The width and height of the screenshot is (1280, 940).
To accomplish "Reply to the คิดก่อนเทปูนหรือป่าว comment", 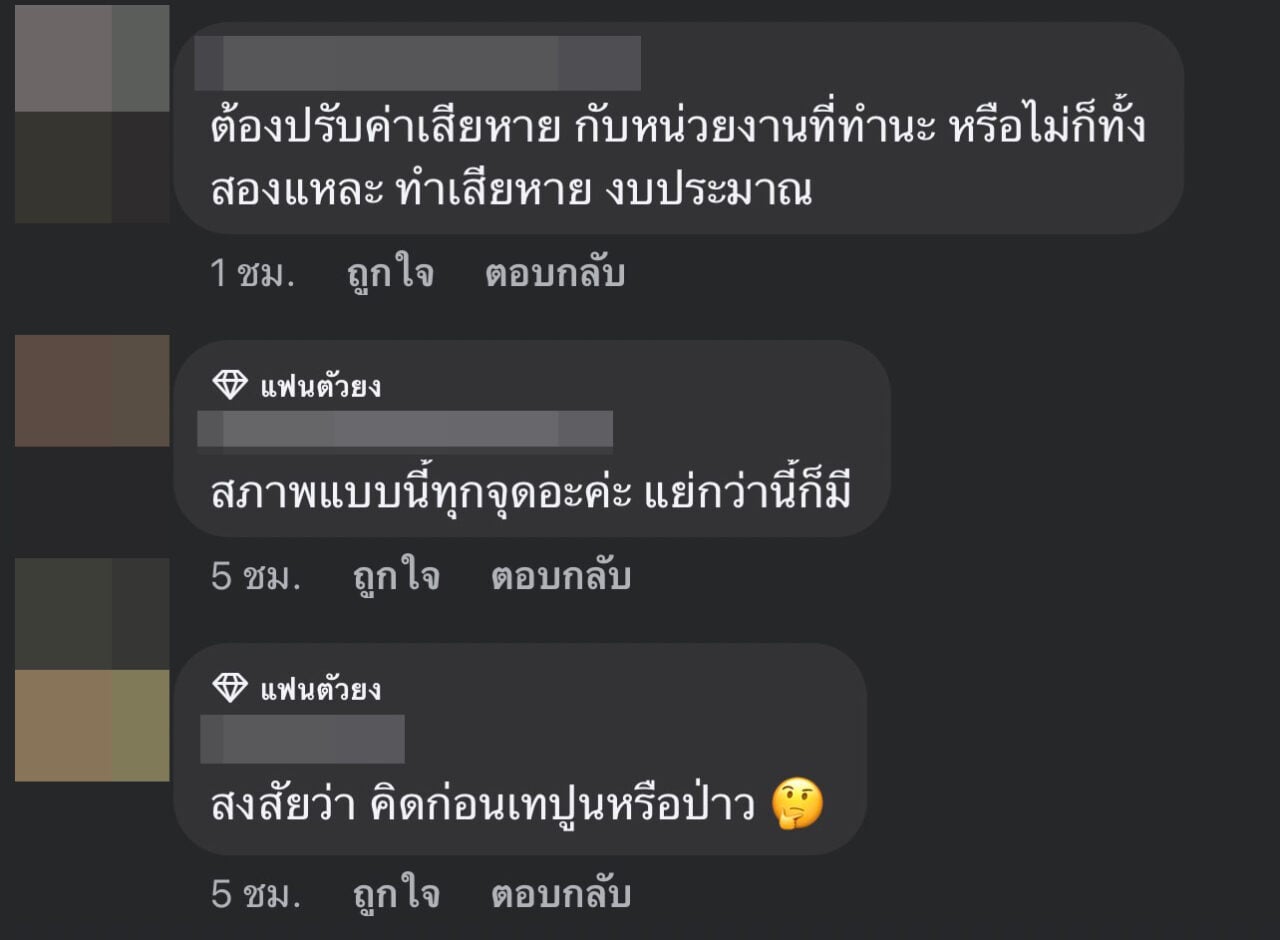I will [561, 895].
